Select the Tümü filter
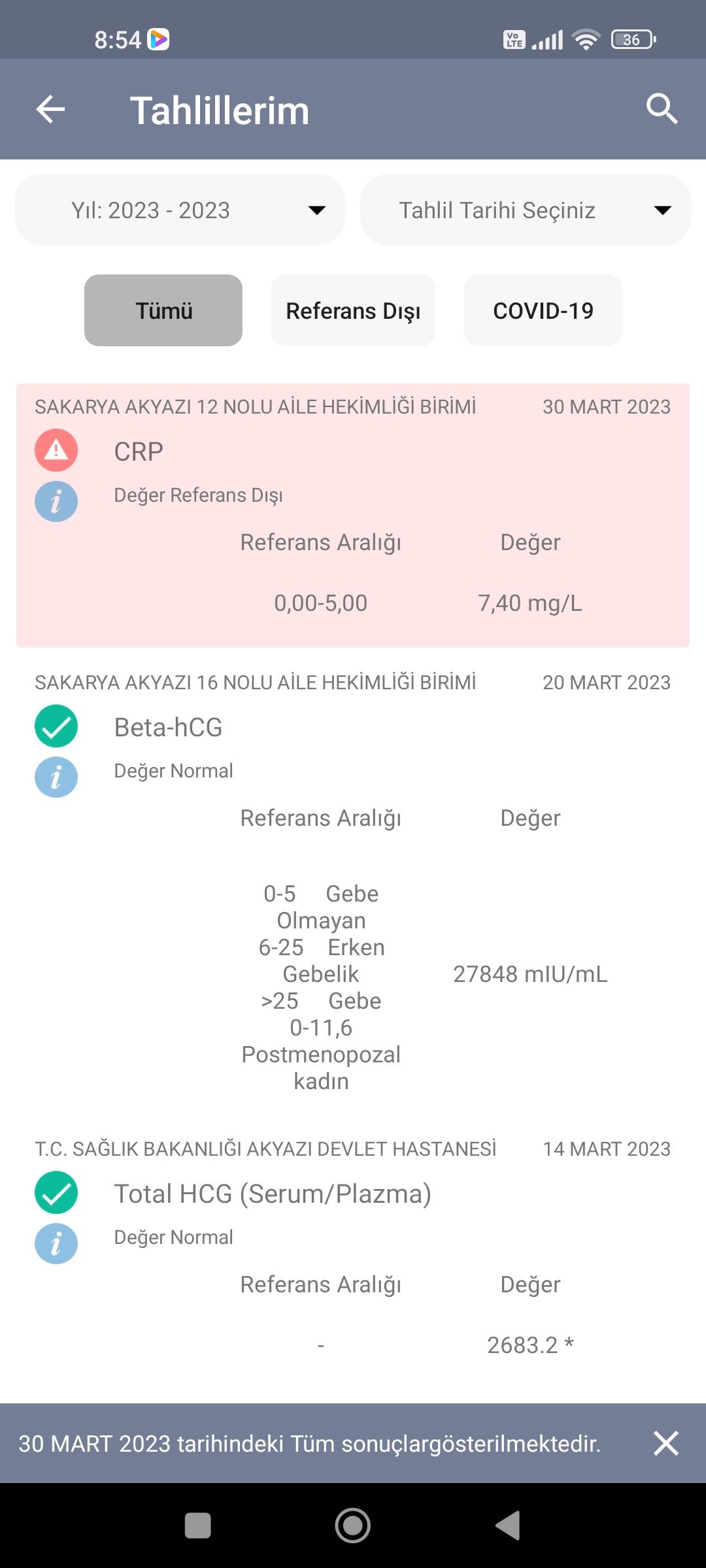Image resolution: width=706 pixels, height=1568 pixels. point(163,310)
